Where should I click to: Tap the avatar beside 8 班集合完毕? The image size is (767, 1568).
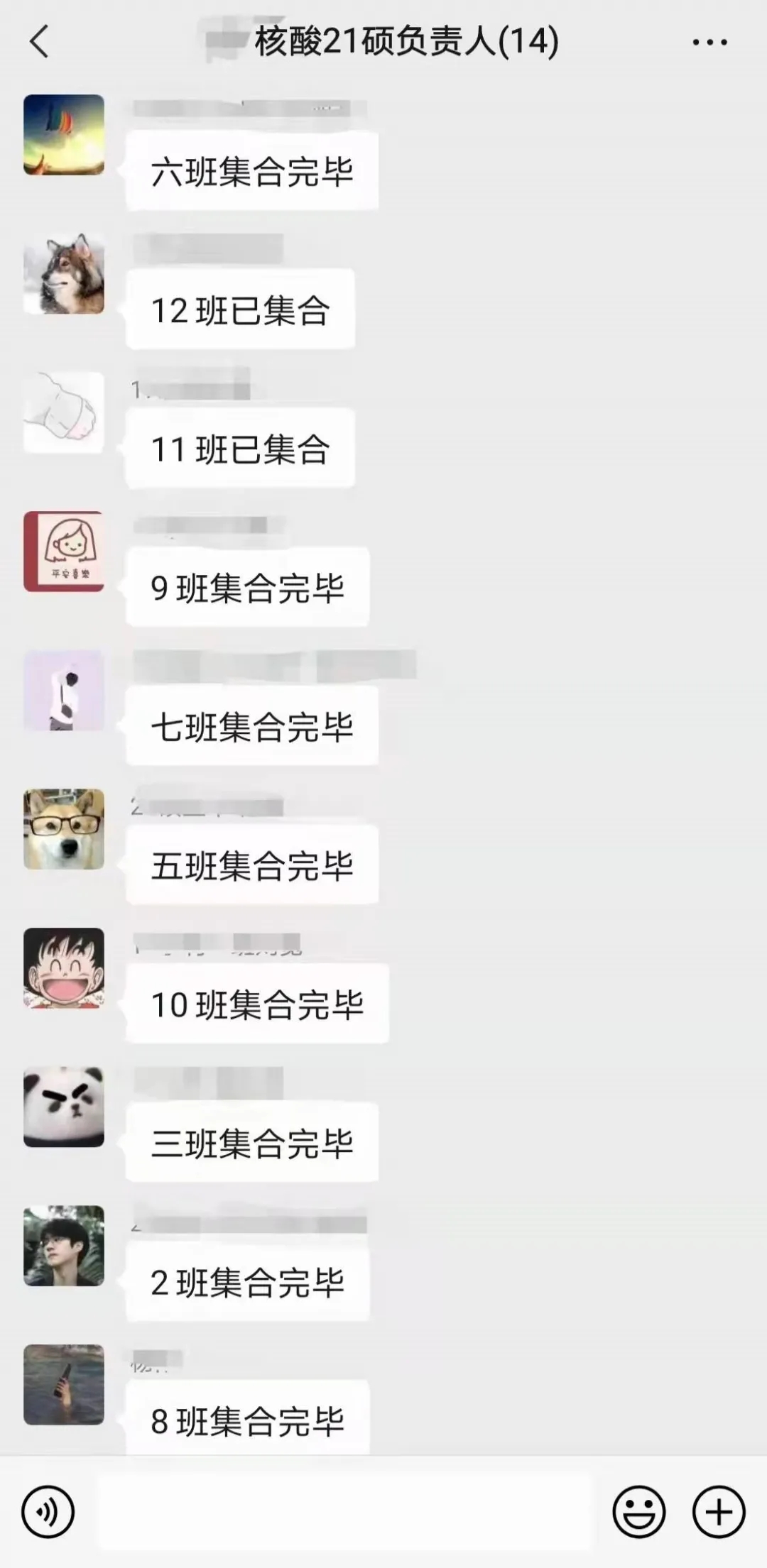[x=64, y=1385]
